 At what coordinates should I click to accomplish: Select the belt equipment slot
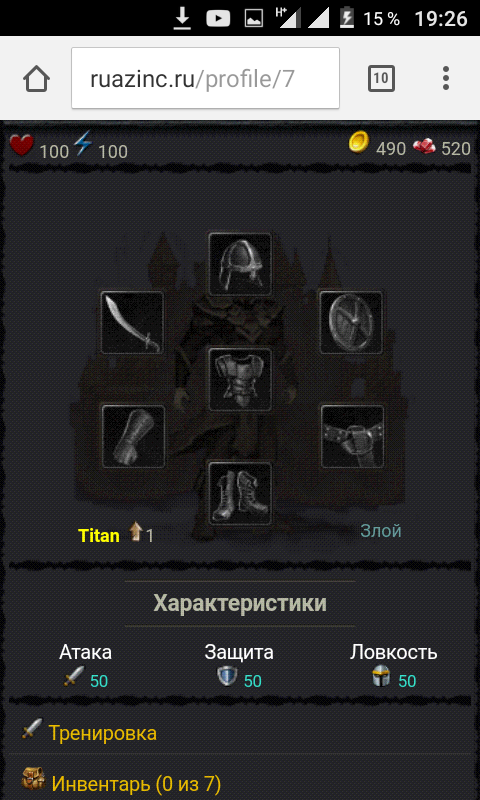click(x=353, y=436)
